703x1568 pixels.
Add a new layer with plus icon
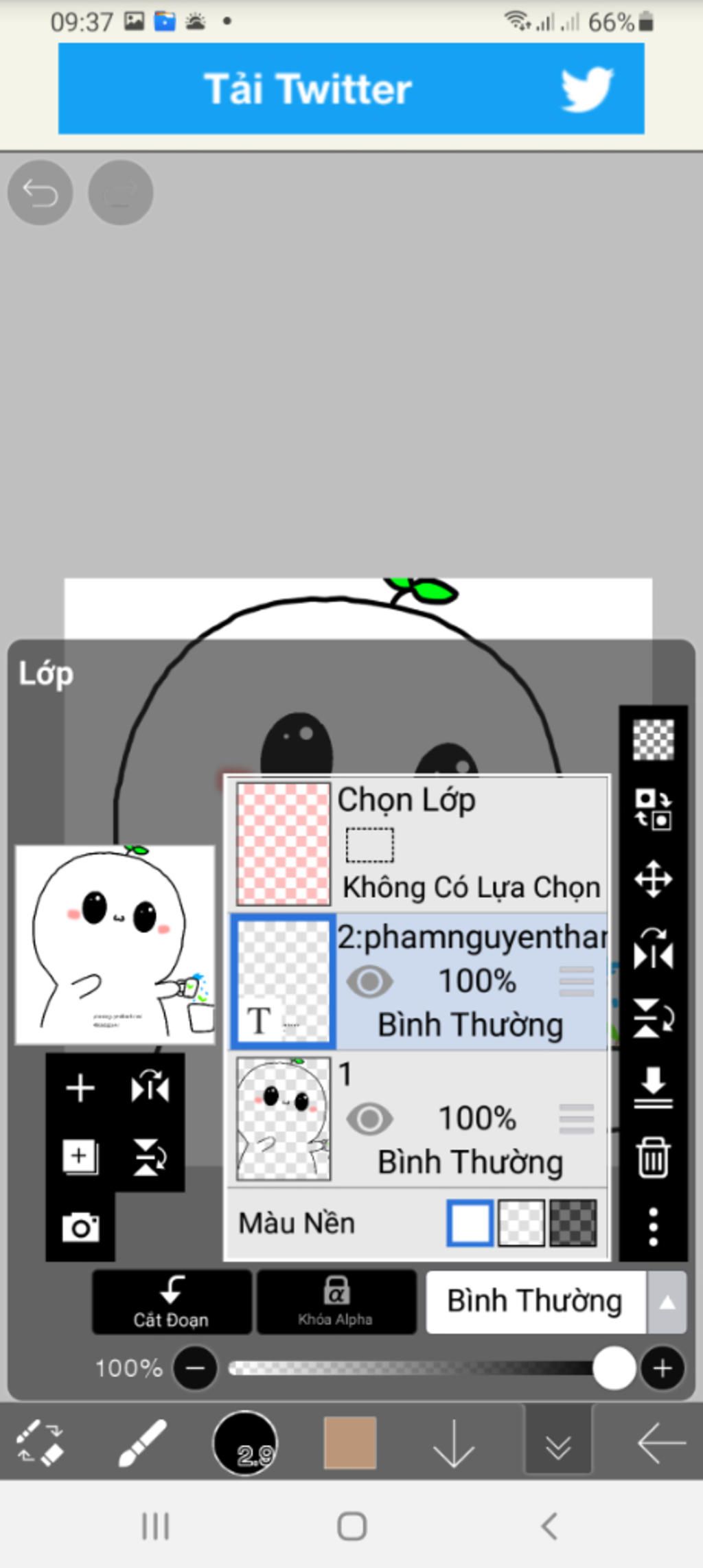pyautogui.click(x=80, y=1089)
